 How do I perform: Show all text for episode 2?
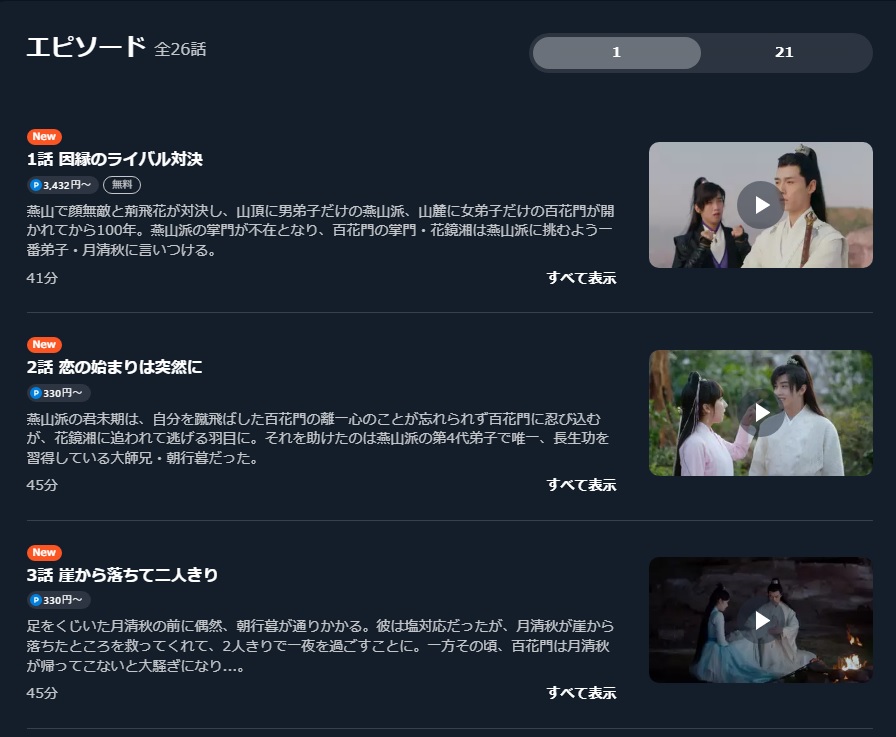tap(581, 485)
